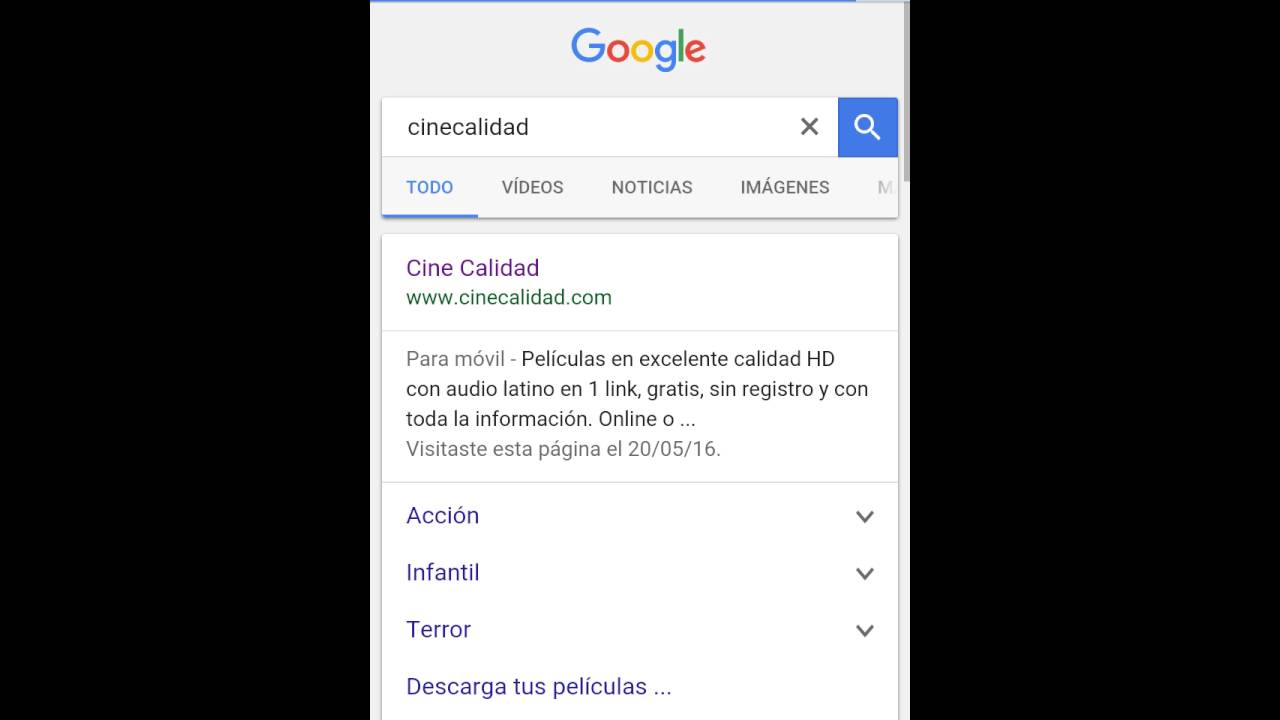Tap the search field containing cinecalidad
Viewport: 1280px width, 720px height.
(x=590, y=127)
